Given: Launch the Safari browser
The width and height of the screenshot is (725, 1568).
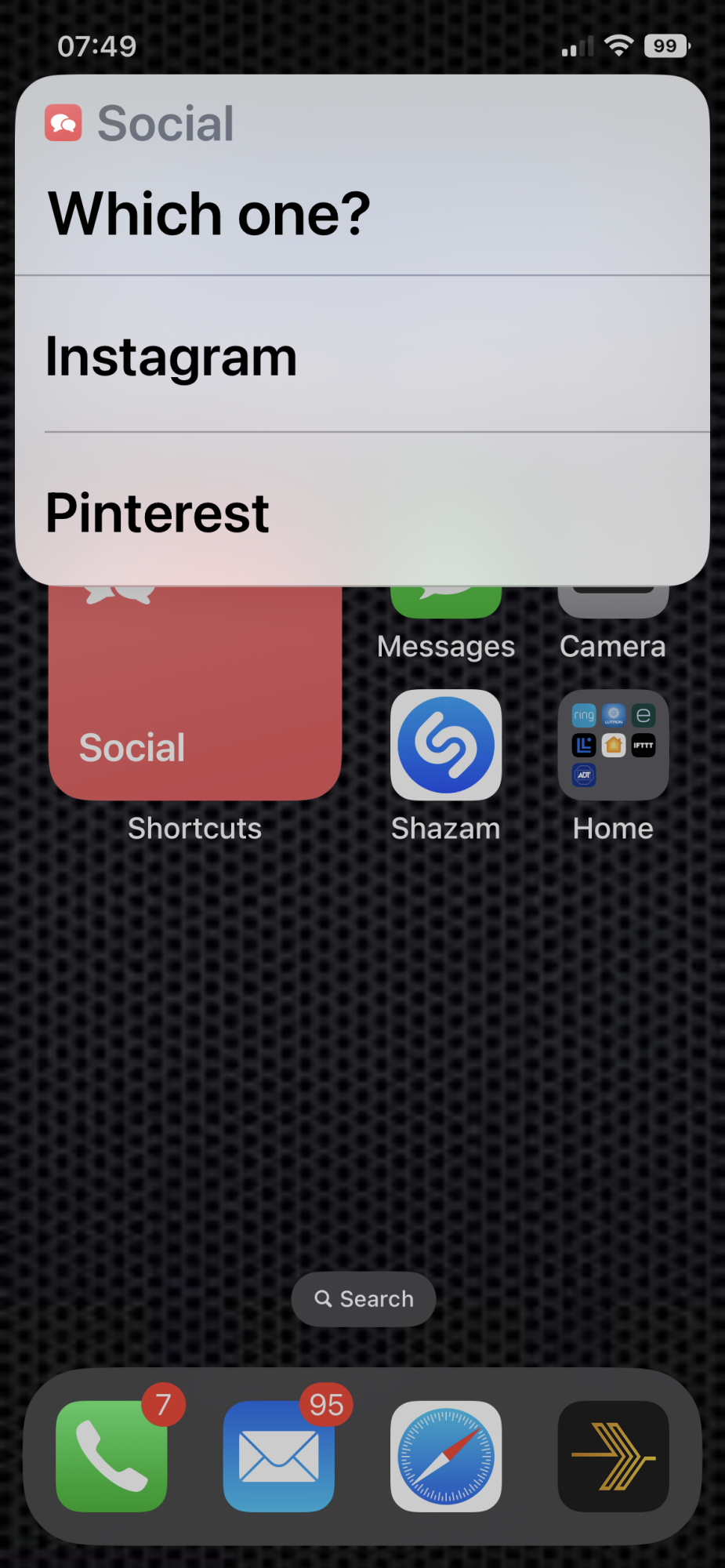Looking at the screenshot, I should [x=446, y=1457].
